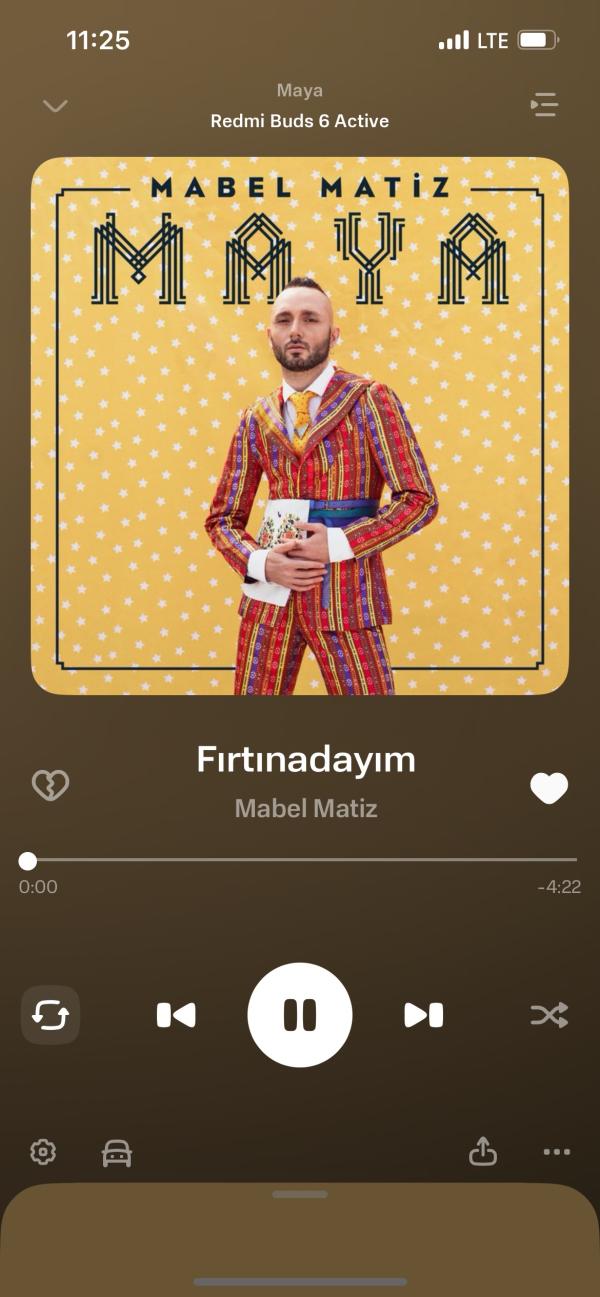The image size is (600, 1297).
Task: Collapse the player with the down chevron
Action: coord(55,105)
